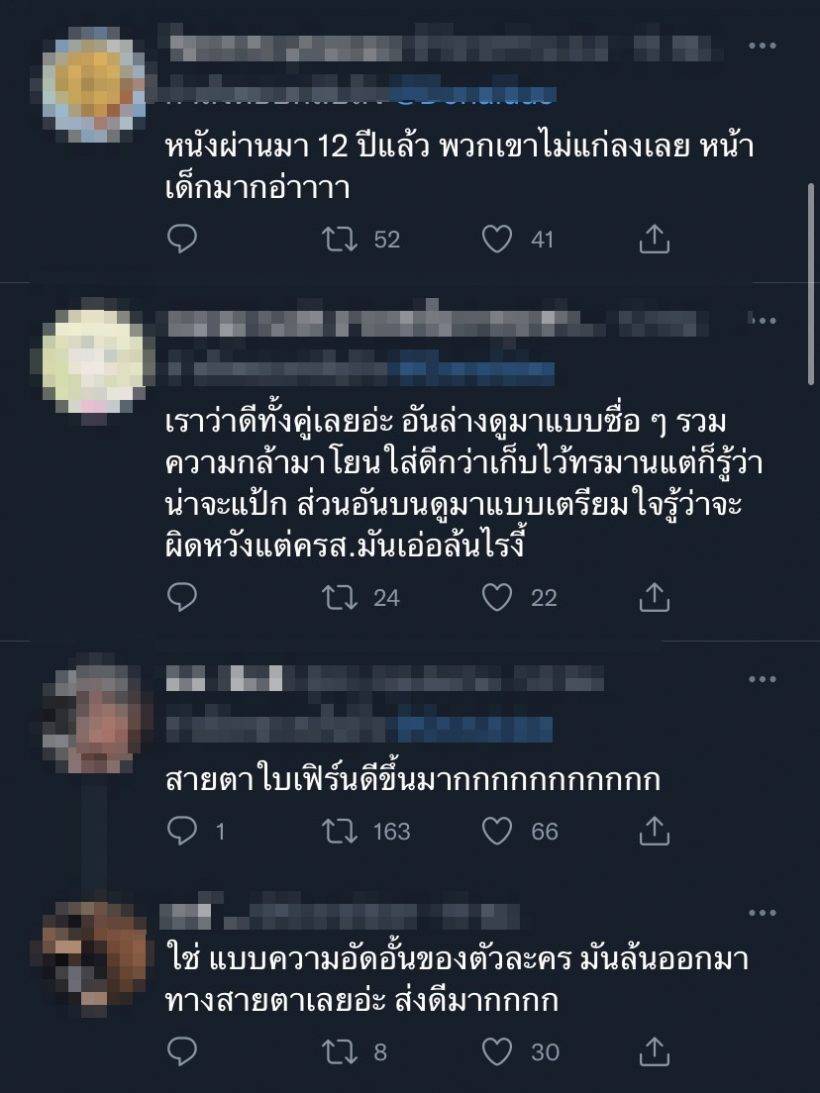Open overflow menu on the 12 ปีแล้ว tweet
Screen dimensions: 820x1093
point(762,48)
